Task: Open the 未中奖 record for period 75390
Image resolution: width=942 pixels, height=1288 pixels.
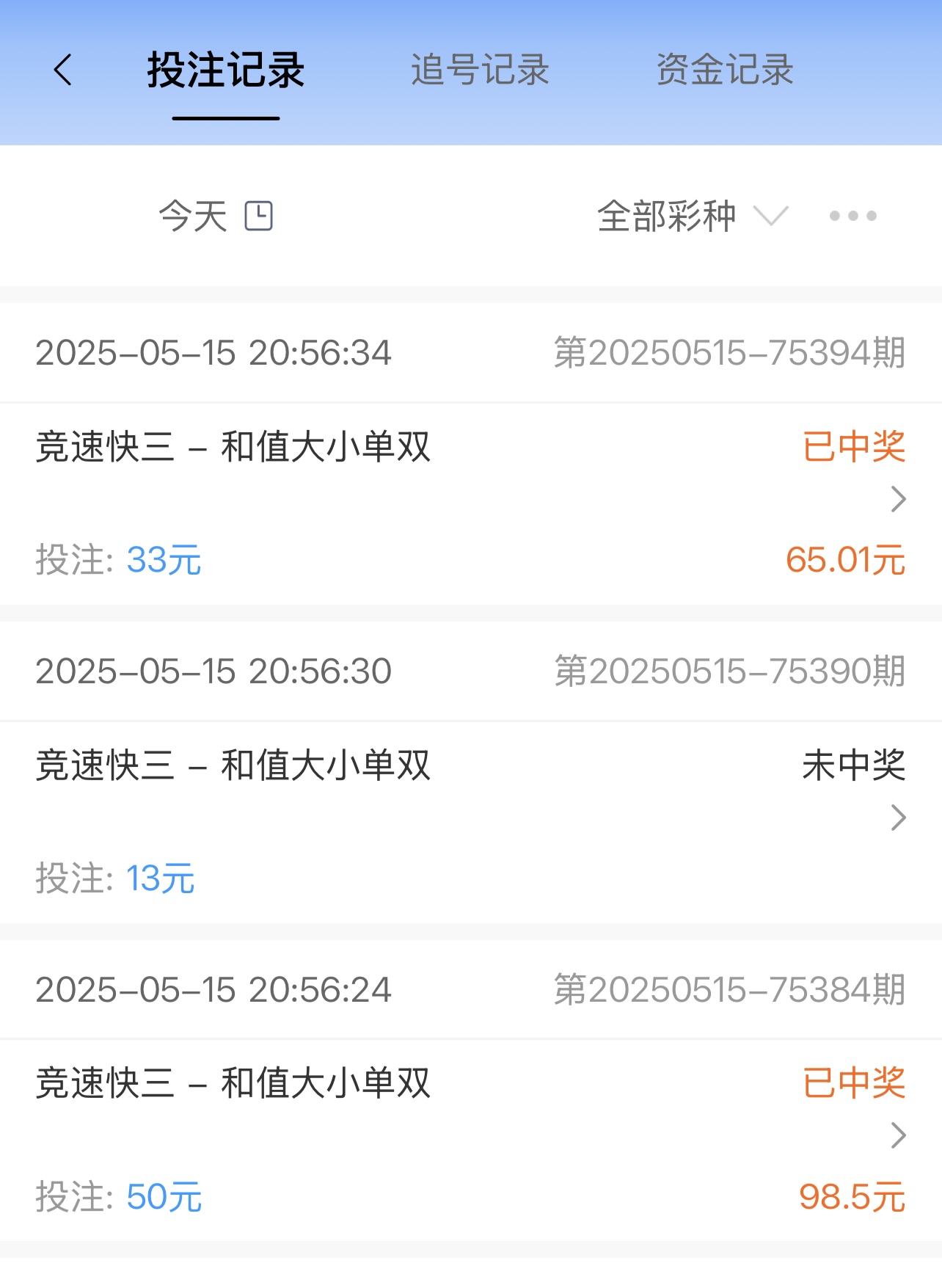Action: 898,818
